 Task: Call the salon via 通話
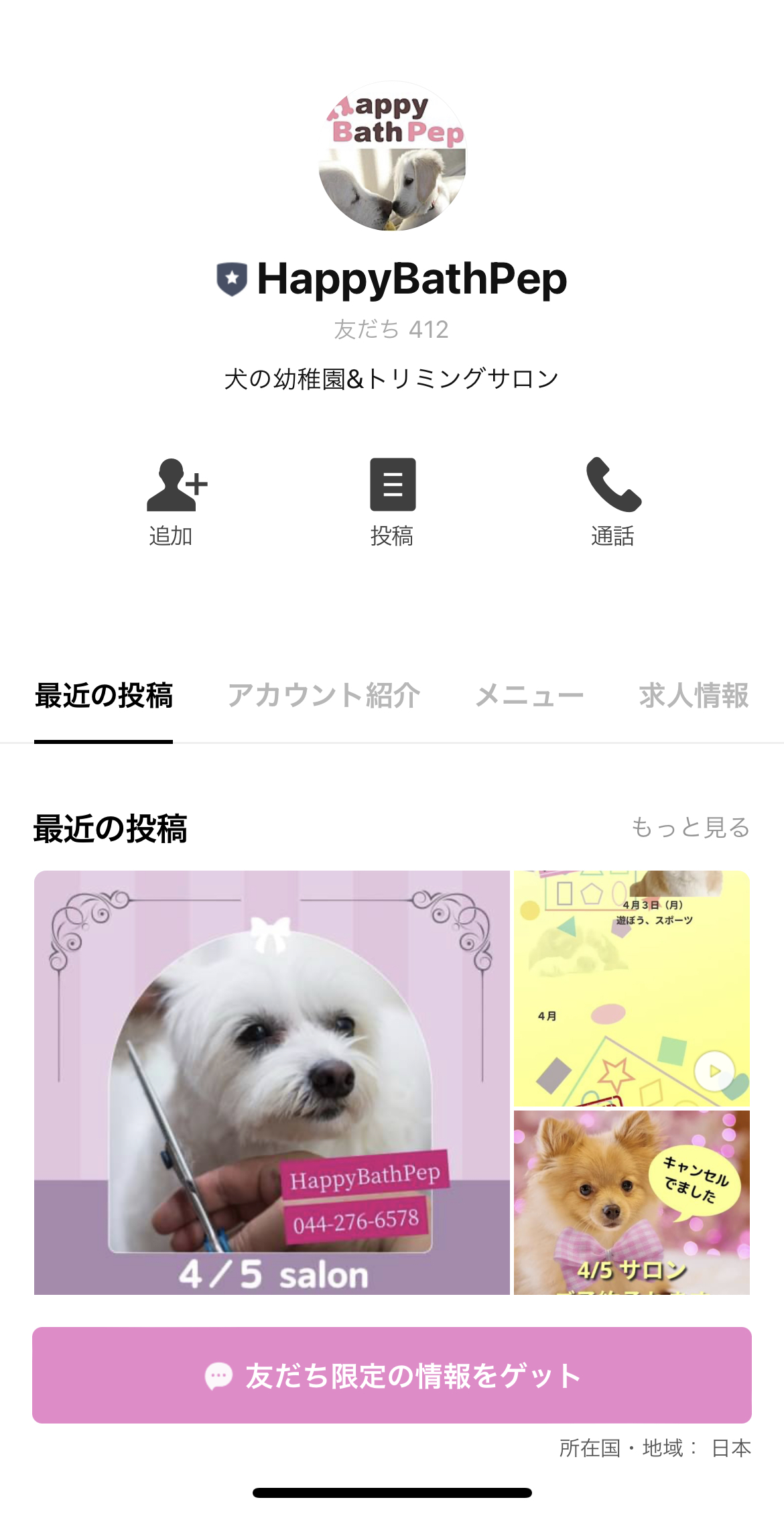coord(612,501)
